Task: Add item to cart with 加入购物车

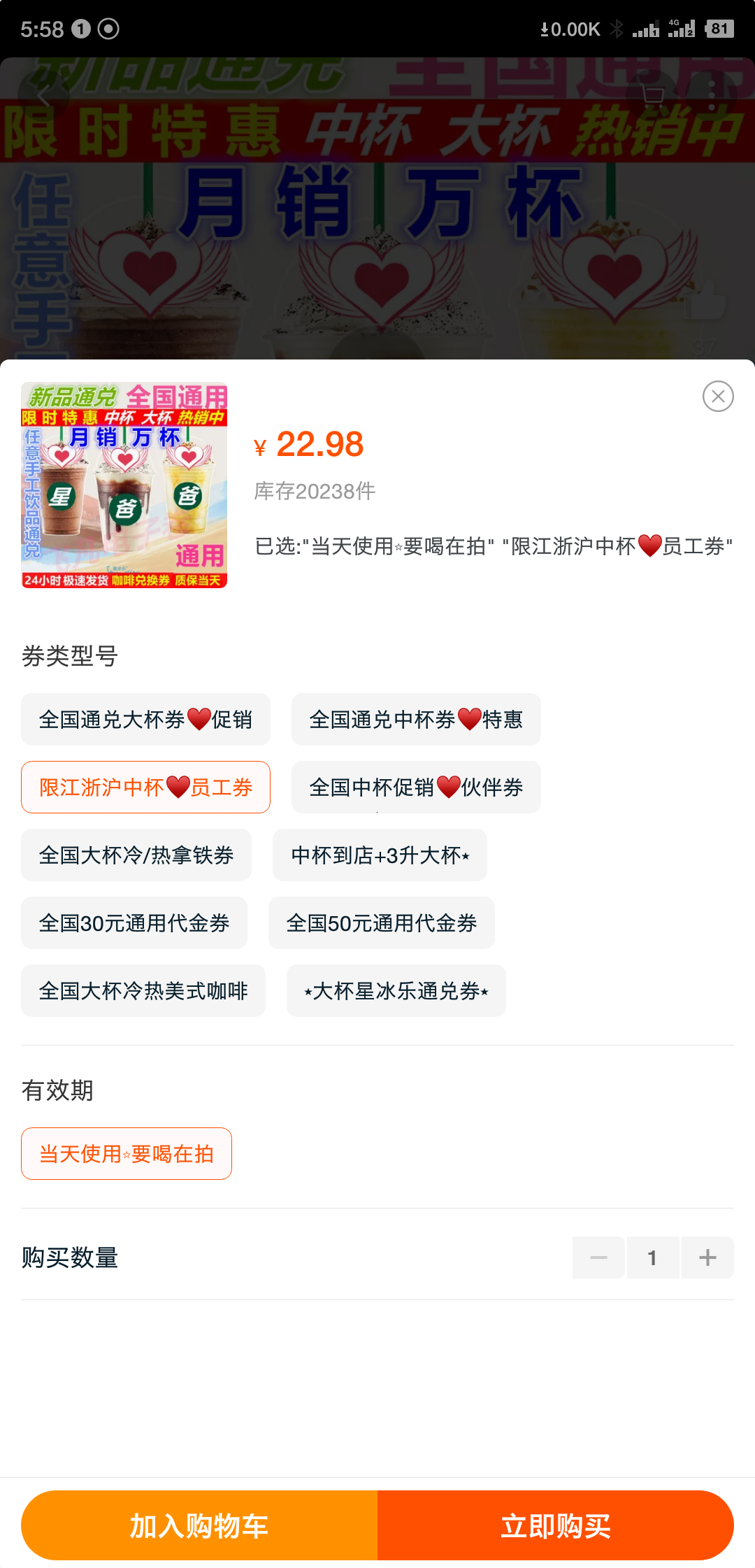Action: [x=199, y=1525]
